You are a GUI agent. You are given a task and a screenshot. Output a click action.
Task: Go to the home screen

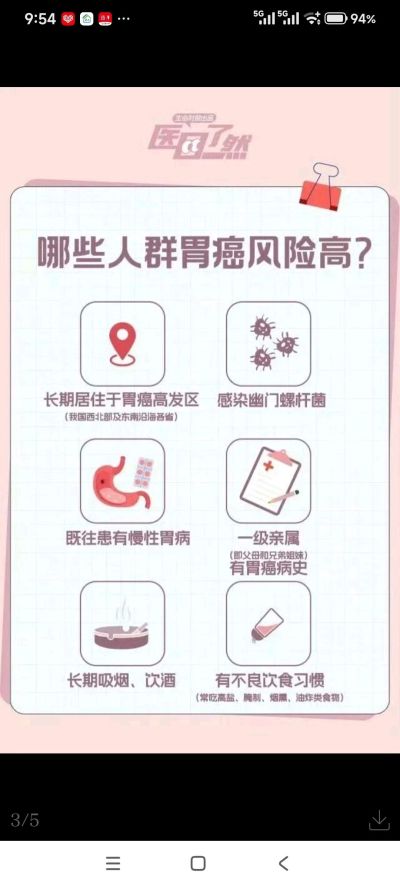click(x=198, y=863)
